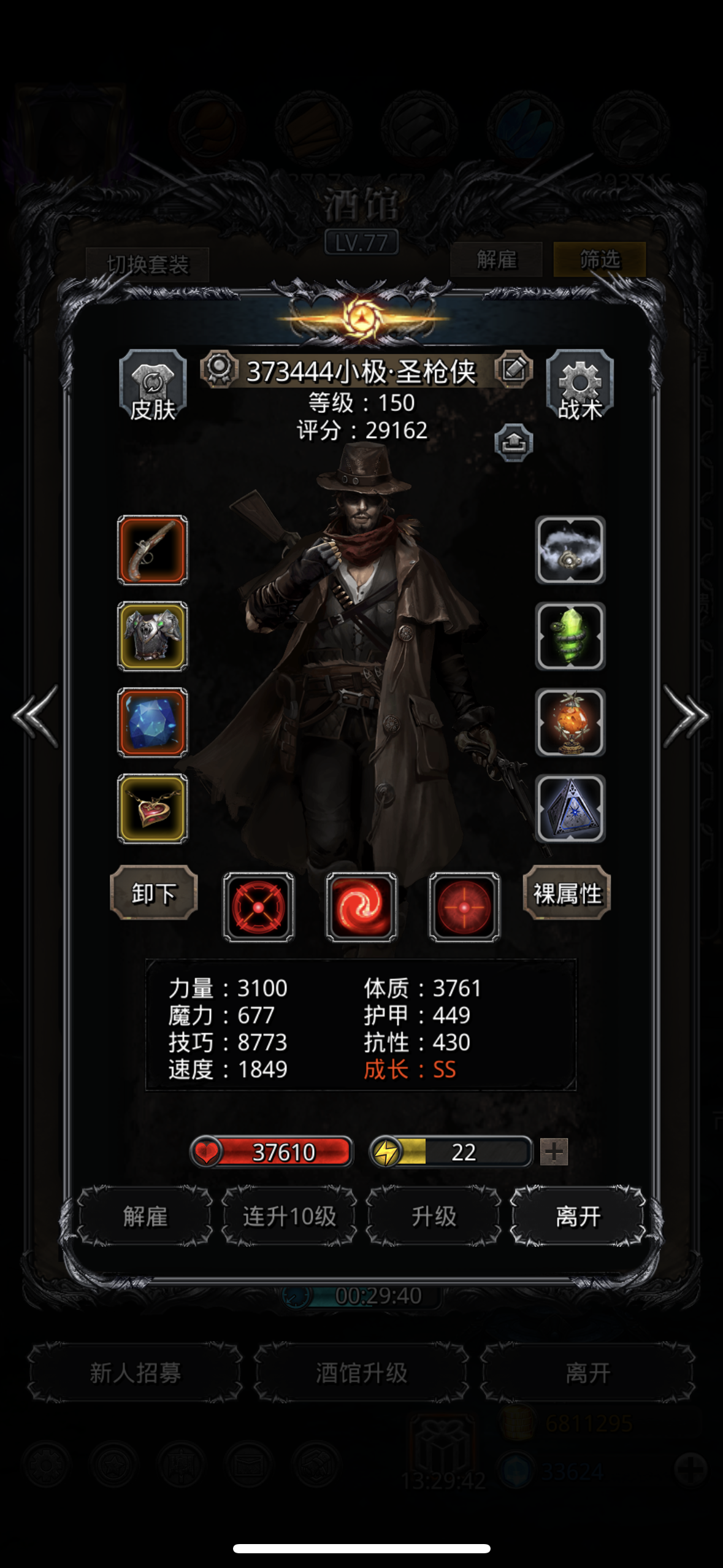Toggle the swirl rune in the middle slot
The image size is (723, 1568).
(362, 906)
